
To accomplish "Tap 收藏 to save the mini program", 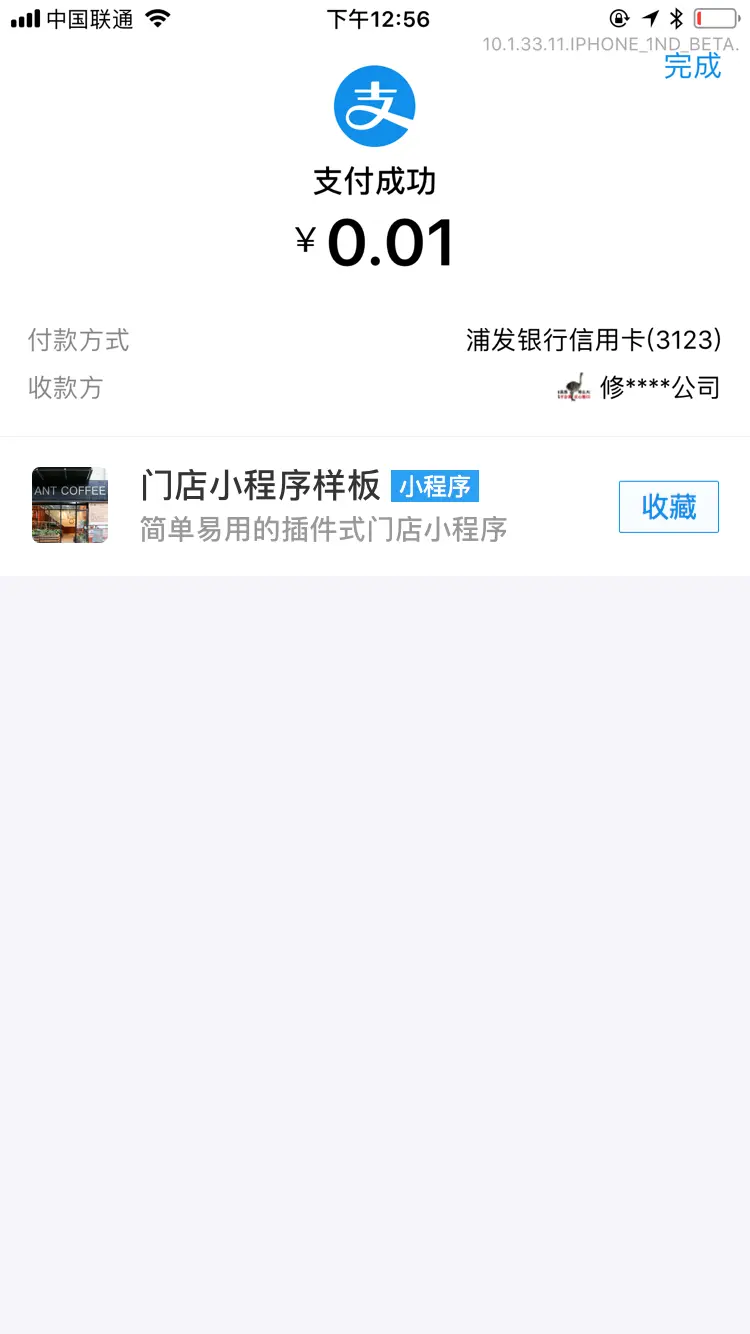I will pyautogui.click(x=668, y=507).
